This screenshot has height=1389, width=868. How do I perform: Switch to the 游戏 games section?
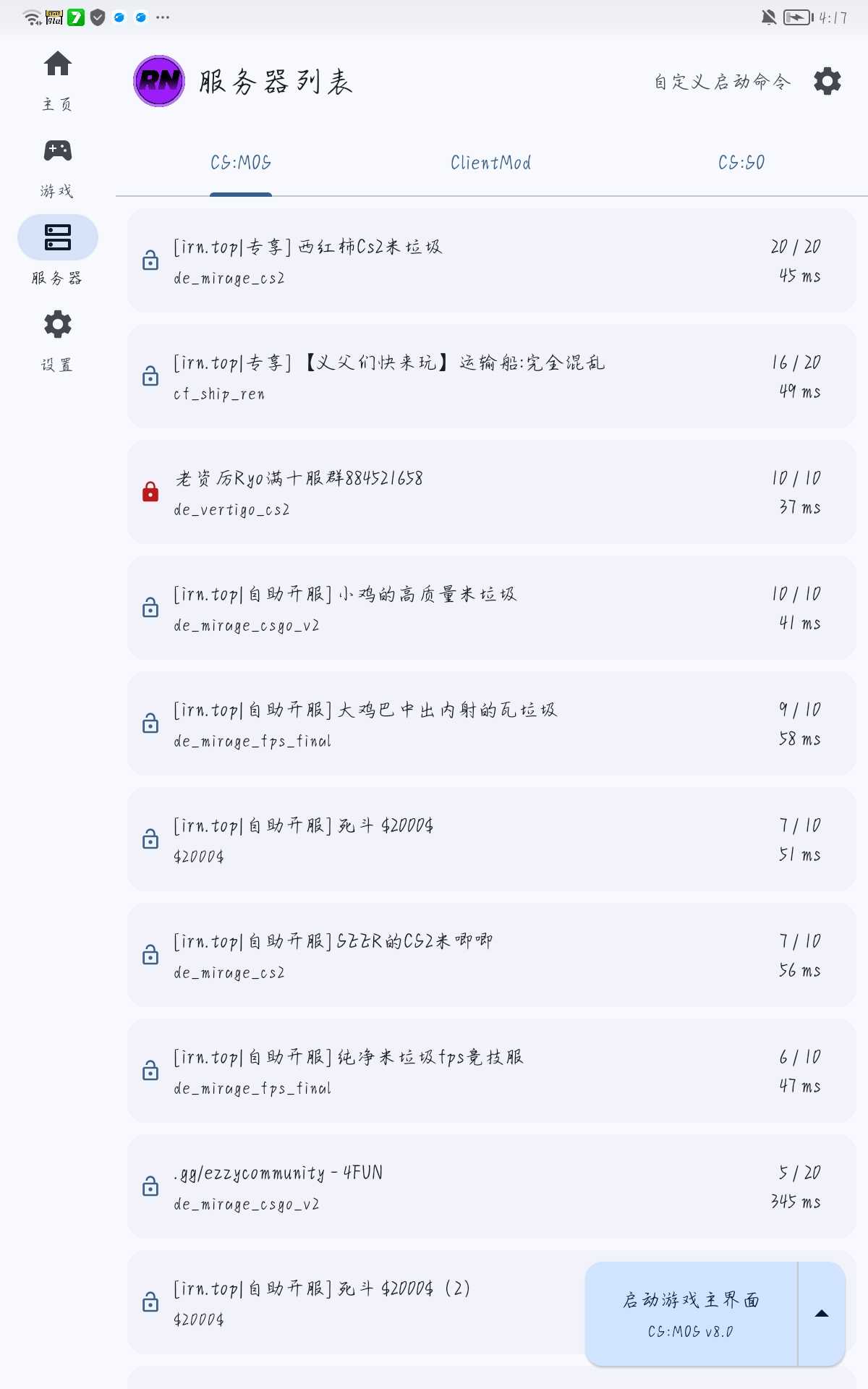click(x=58, y=168)
